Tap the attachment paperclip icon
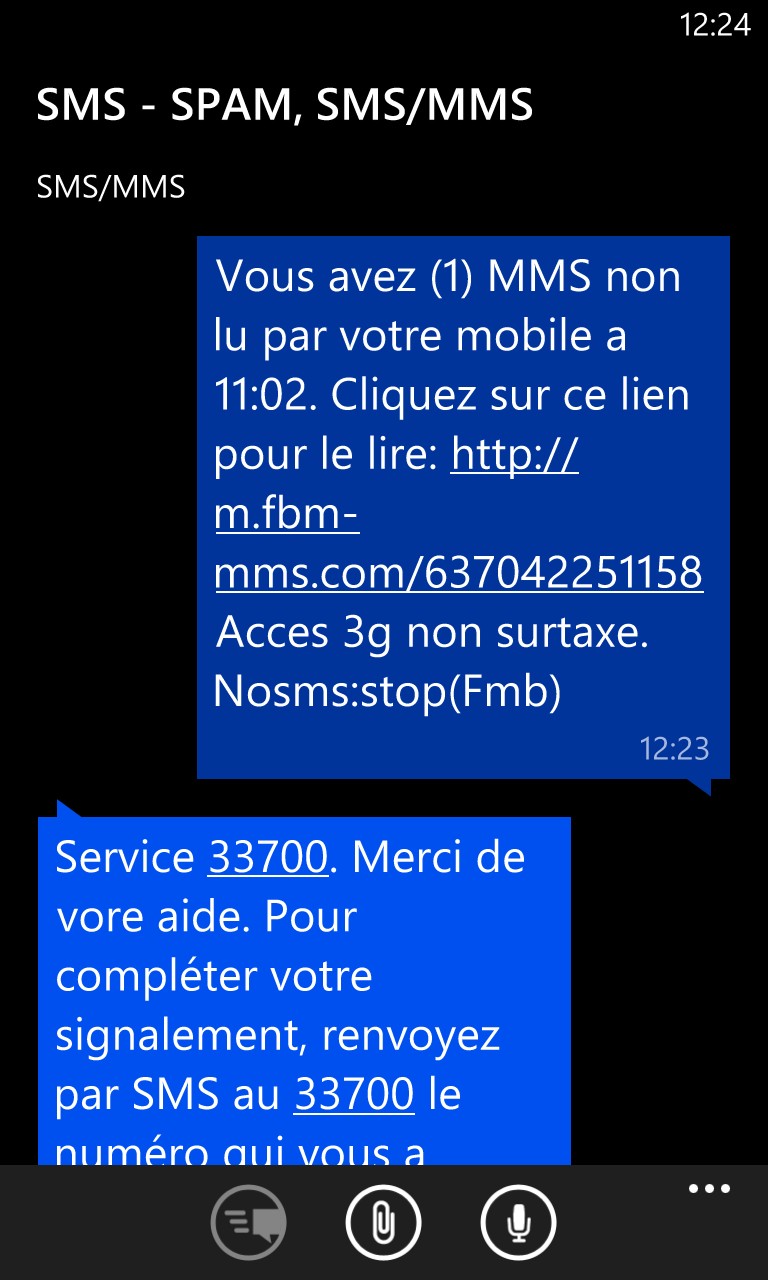This screenshot has width=768, height=1280. click(384, 1222)
